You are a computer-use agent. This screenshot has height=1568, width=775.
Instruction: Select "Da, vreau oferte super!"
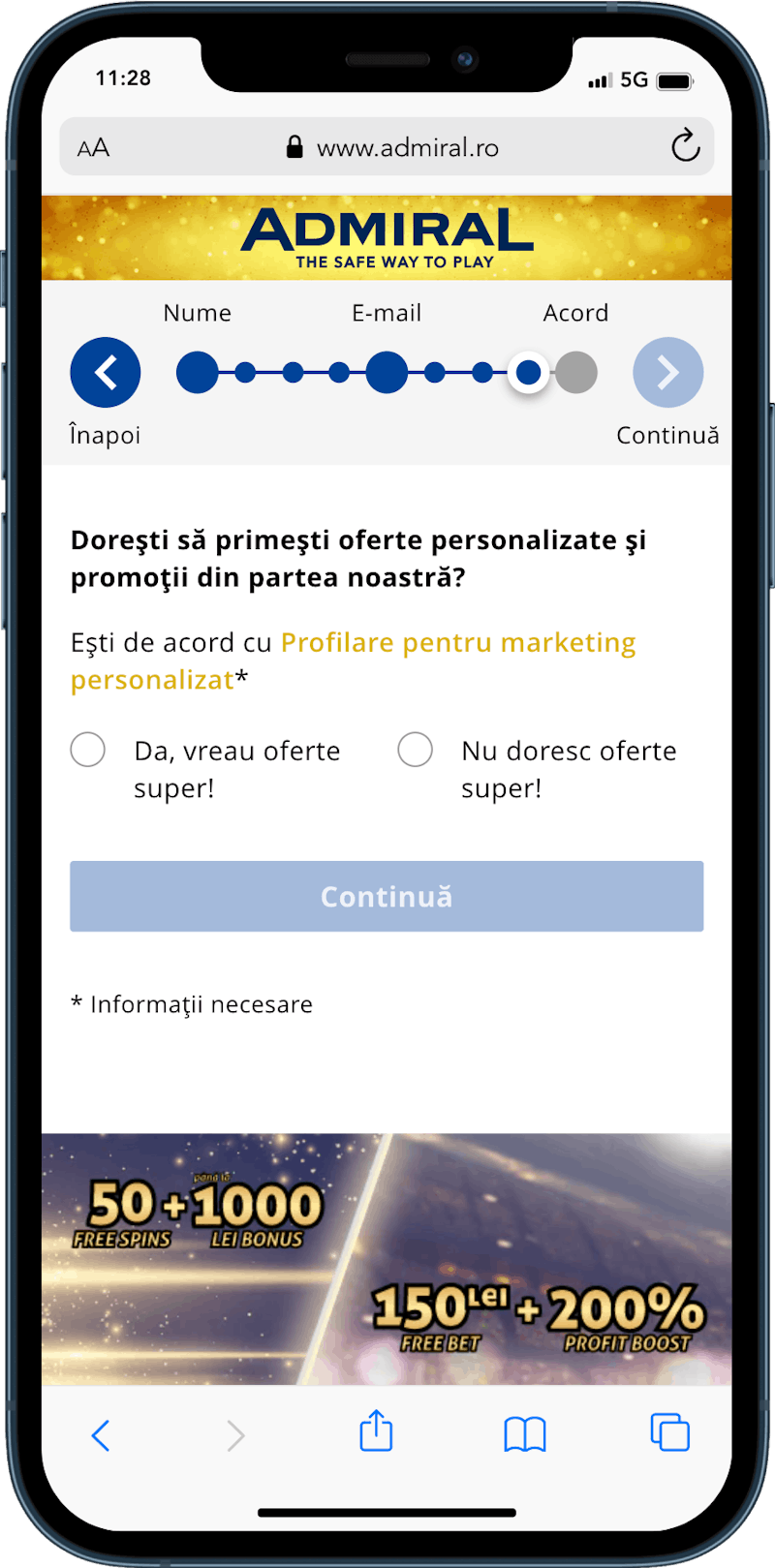(88, 751)
